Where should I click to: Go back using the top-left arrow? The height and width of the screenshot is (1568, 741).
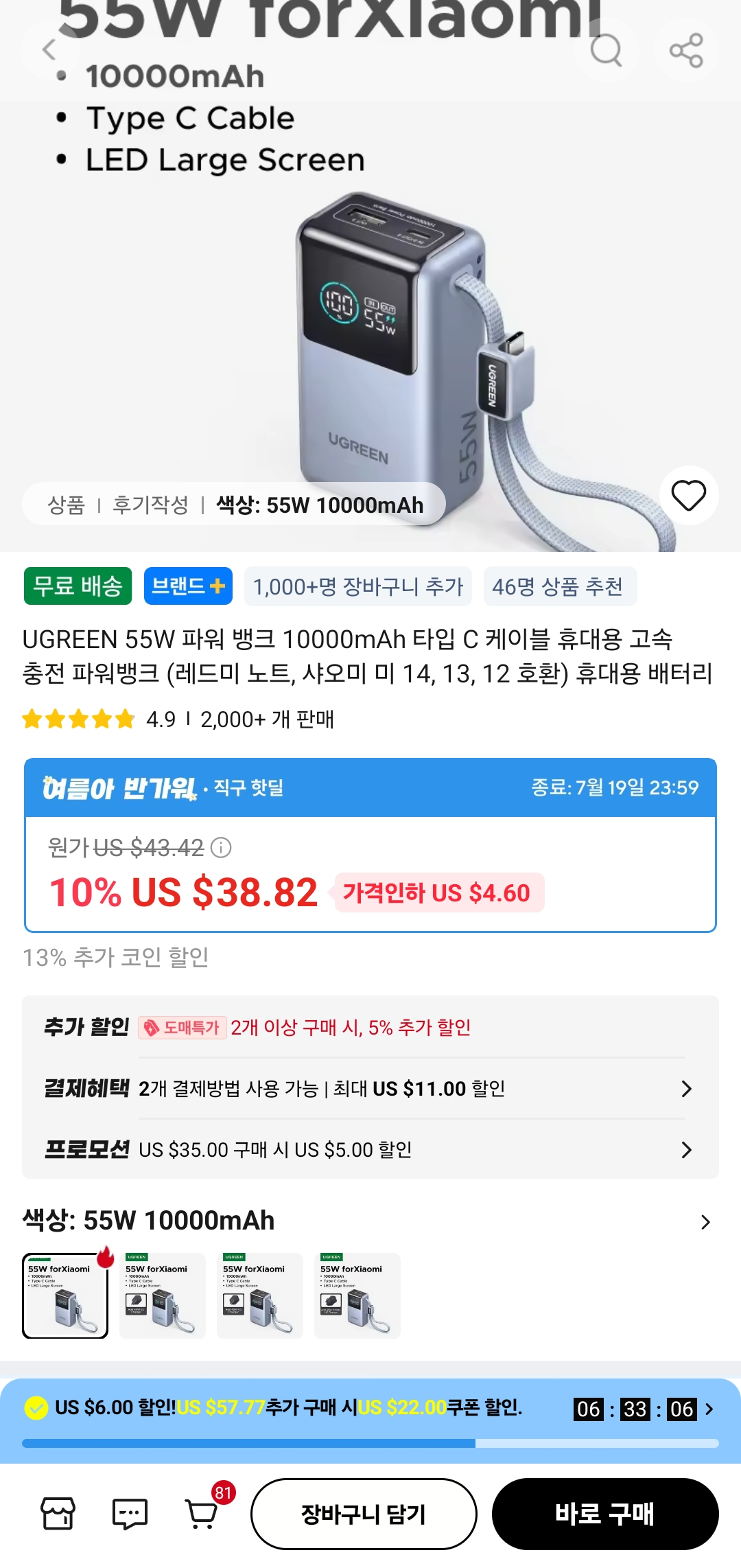(x=49, y=49)
